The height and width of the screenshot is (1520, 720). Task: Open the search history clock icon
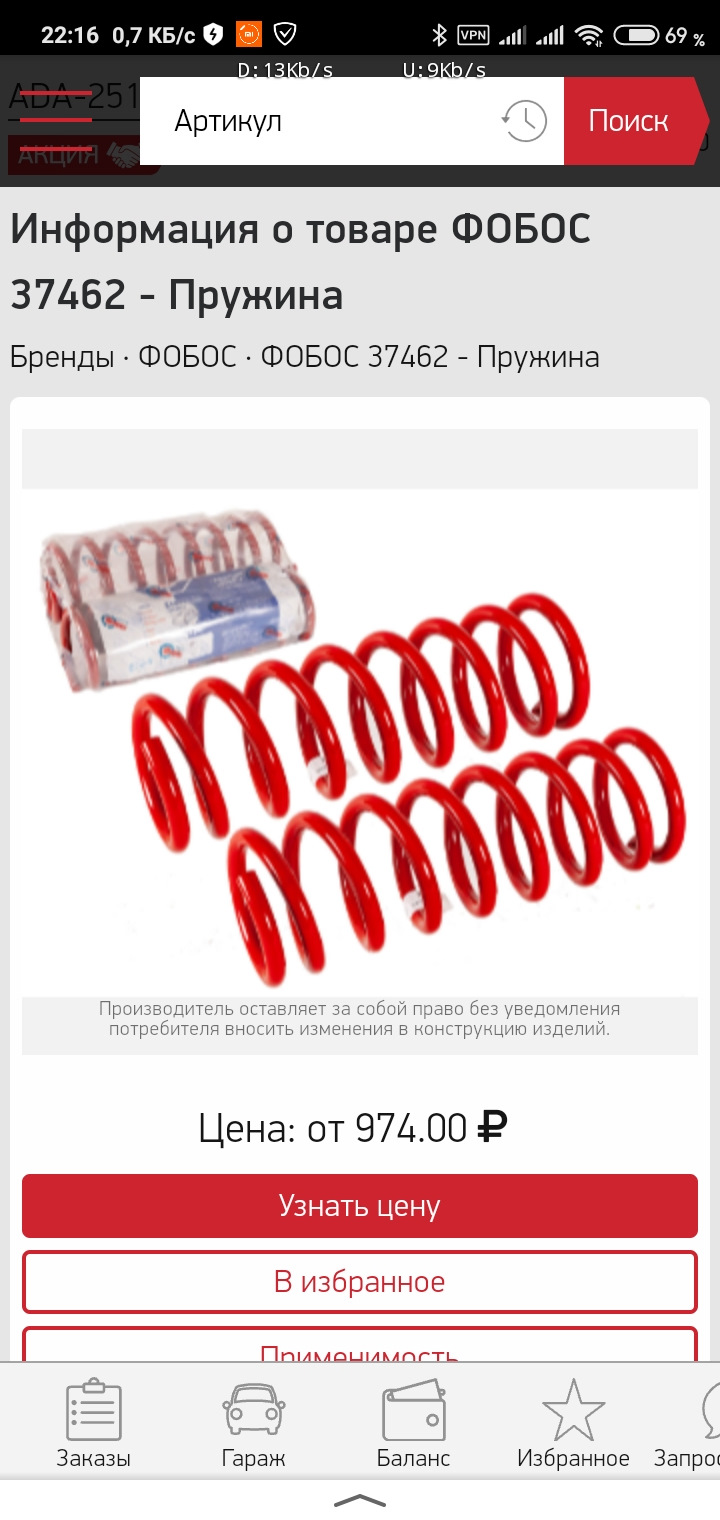[x=524, y=121]
